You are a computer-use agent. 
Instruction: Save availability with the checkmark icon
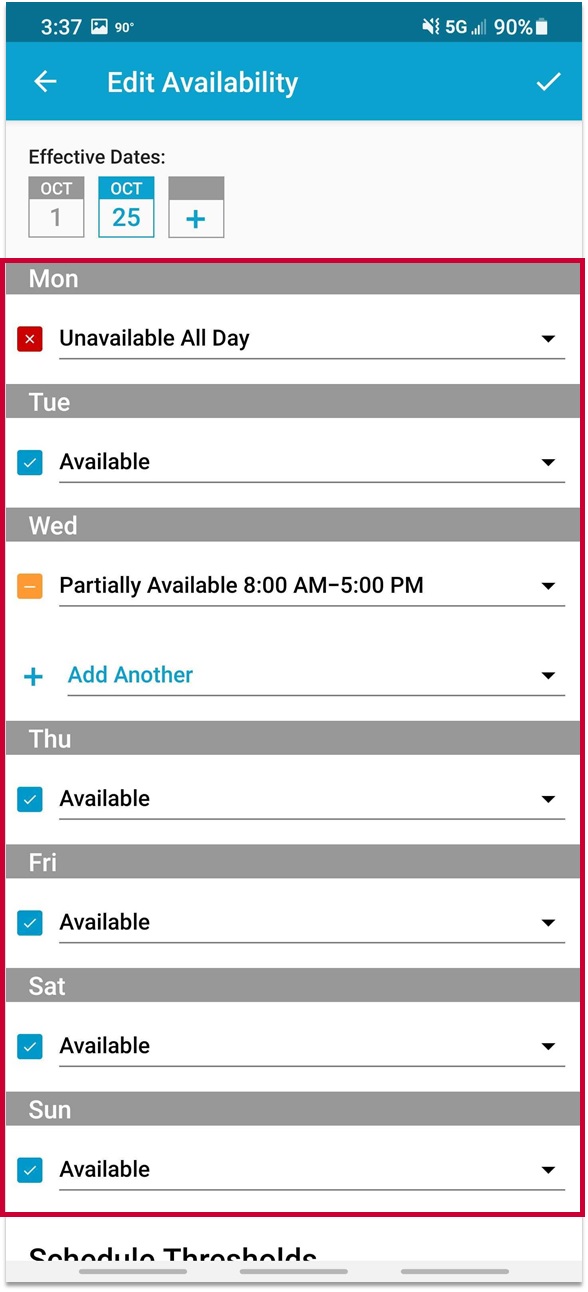[x=548, y=82]
